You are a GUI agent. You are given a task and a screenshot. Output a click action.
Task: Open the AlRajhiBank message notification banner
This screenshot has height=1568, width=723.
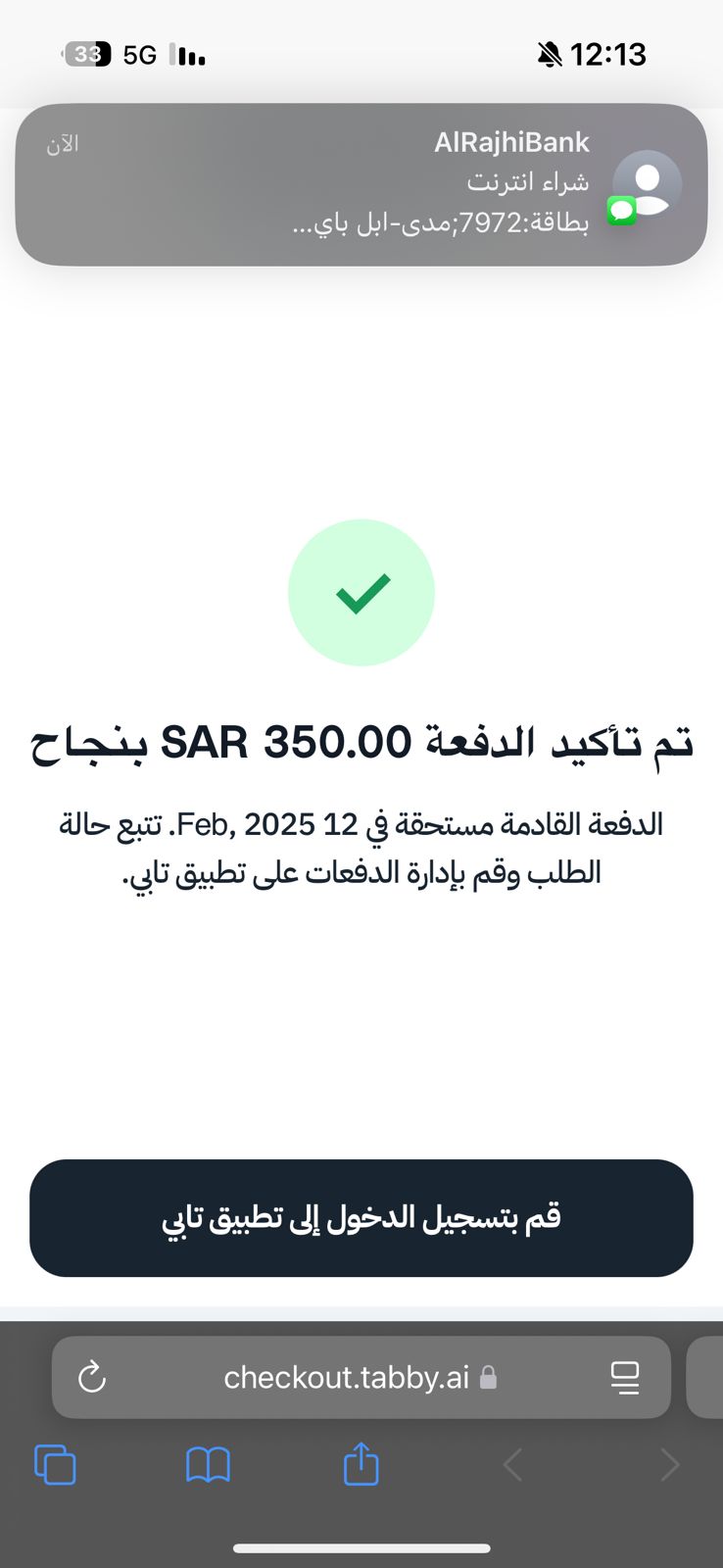tap(361, 185)
